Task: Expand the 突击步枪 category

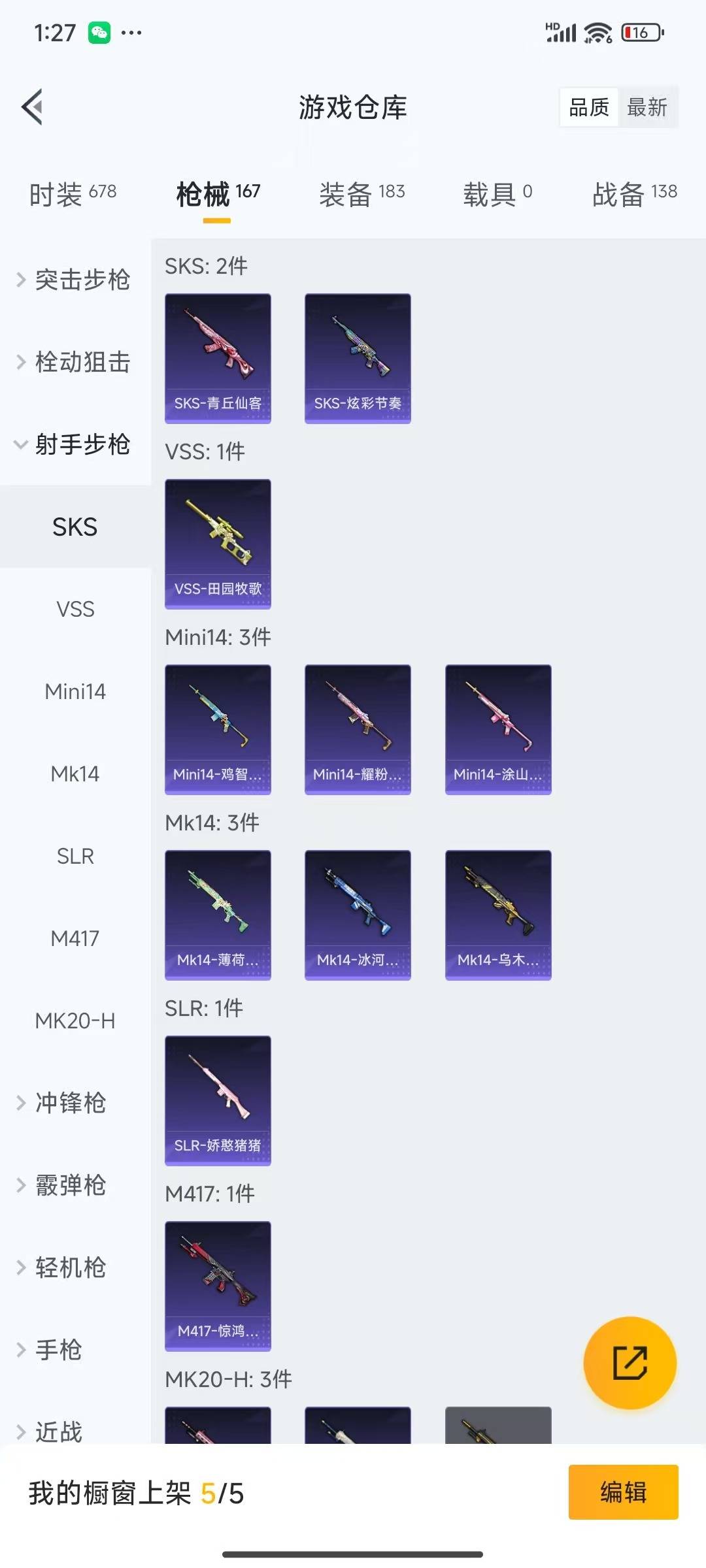Action: coord(75,280)
